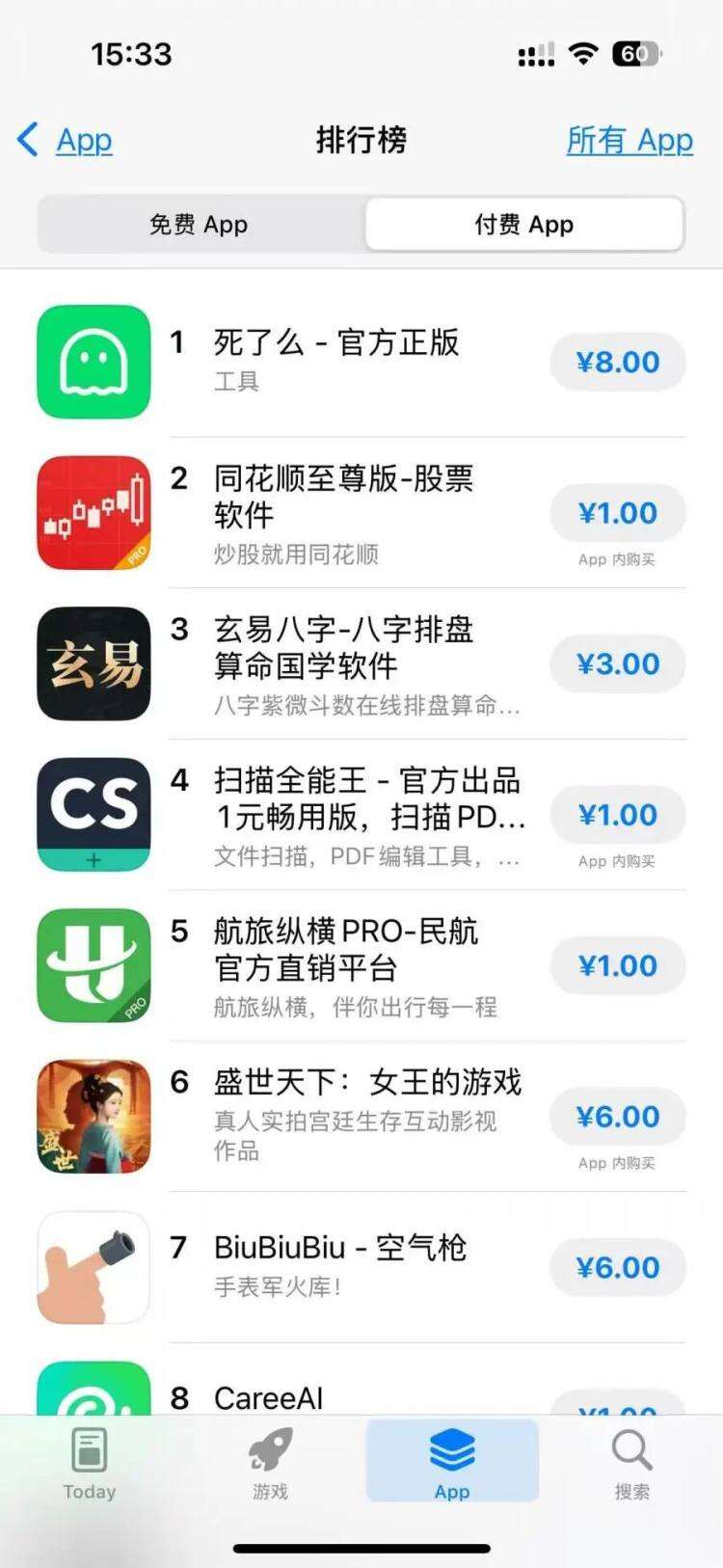Open the 所有 App filter link
This screenshot has height=1568, width=723.
click(x=629, y=141)
